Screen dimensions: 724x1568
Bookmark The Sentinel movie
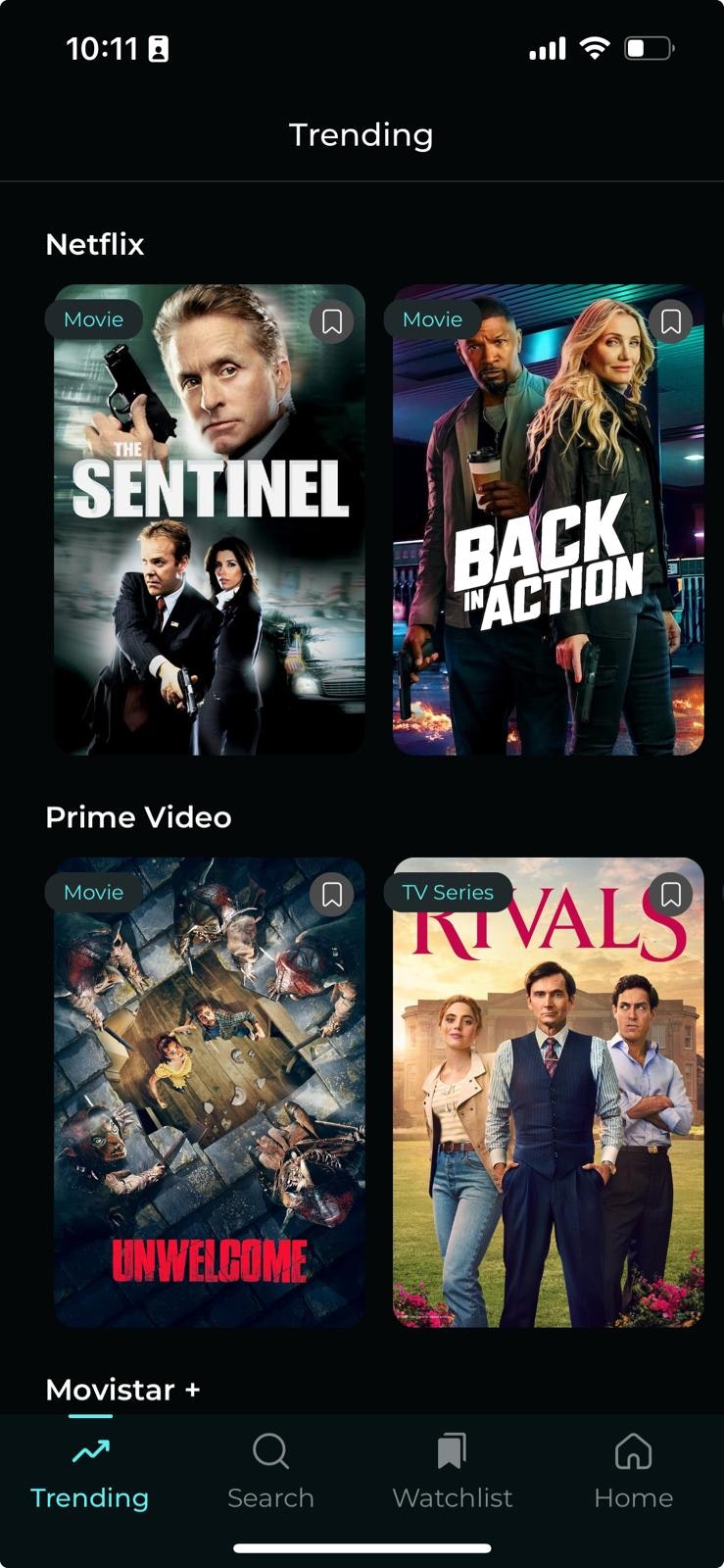(x=332, y=321)
